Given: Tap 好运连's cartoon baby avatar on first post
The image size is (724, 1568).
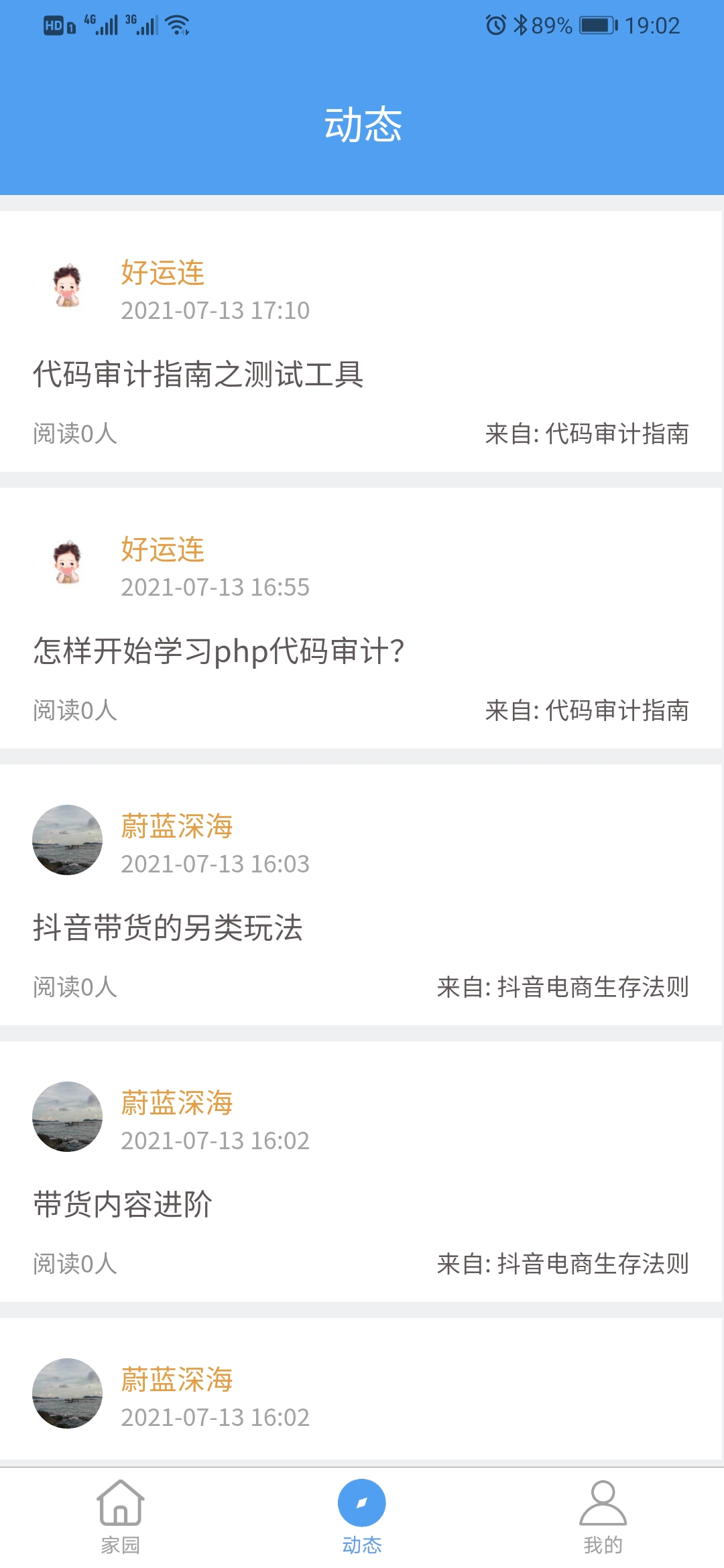Looking at the screenshot, I should coord(67,286).
